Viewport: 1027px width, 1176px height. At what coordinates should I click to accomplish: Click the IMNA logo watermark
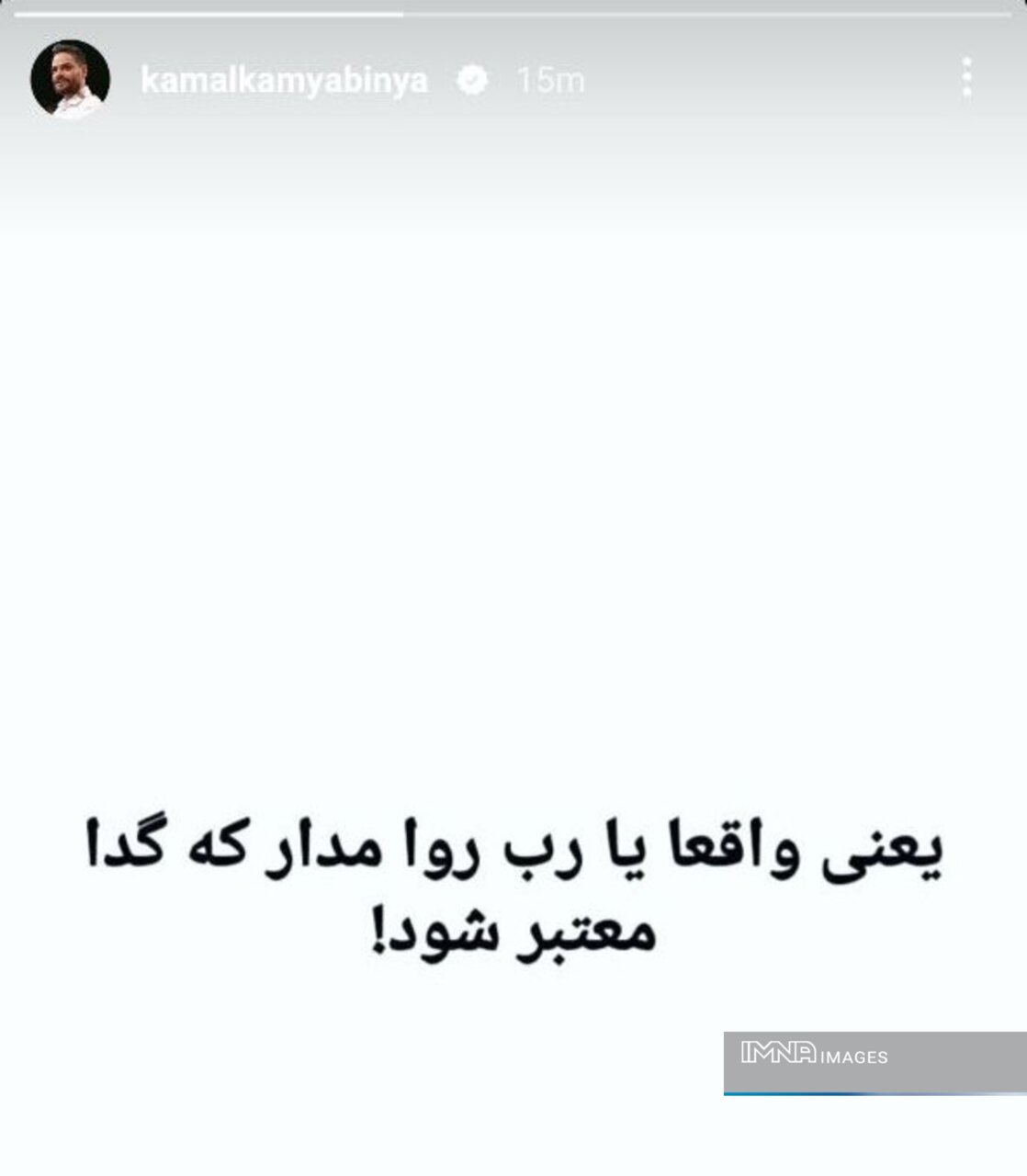point(774,1055)
